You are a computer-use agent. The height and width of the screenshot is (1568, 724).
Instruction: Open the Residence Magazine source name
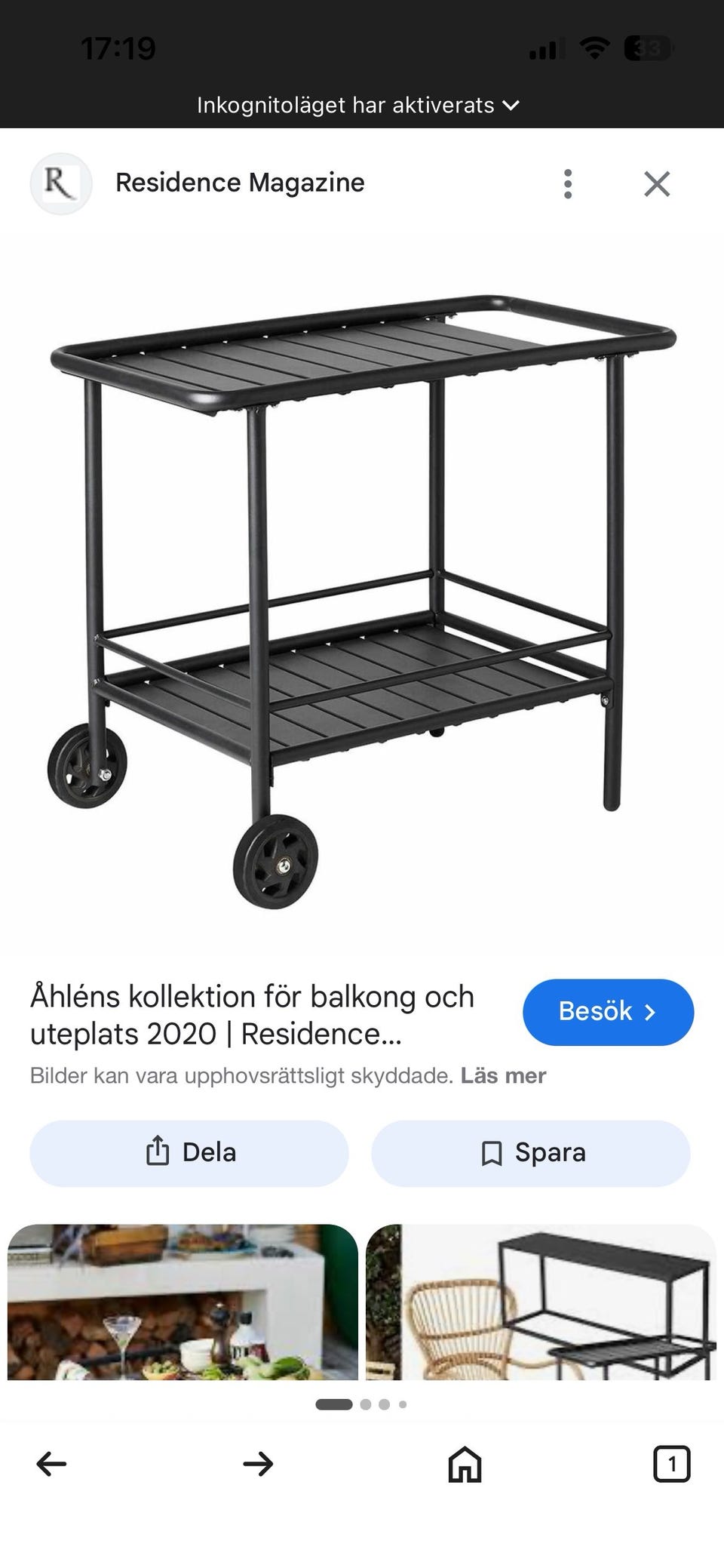240,182
